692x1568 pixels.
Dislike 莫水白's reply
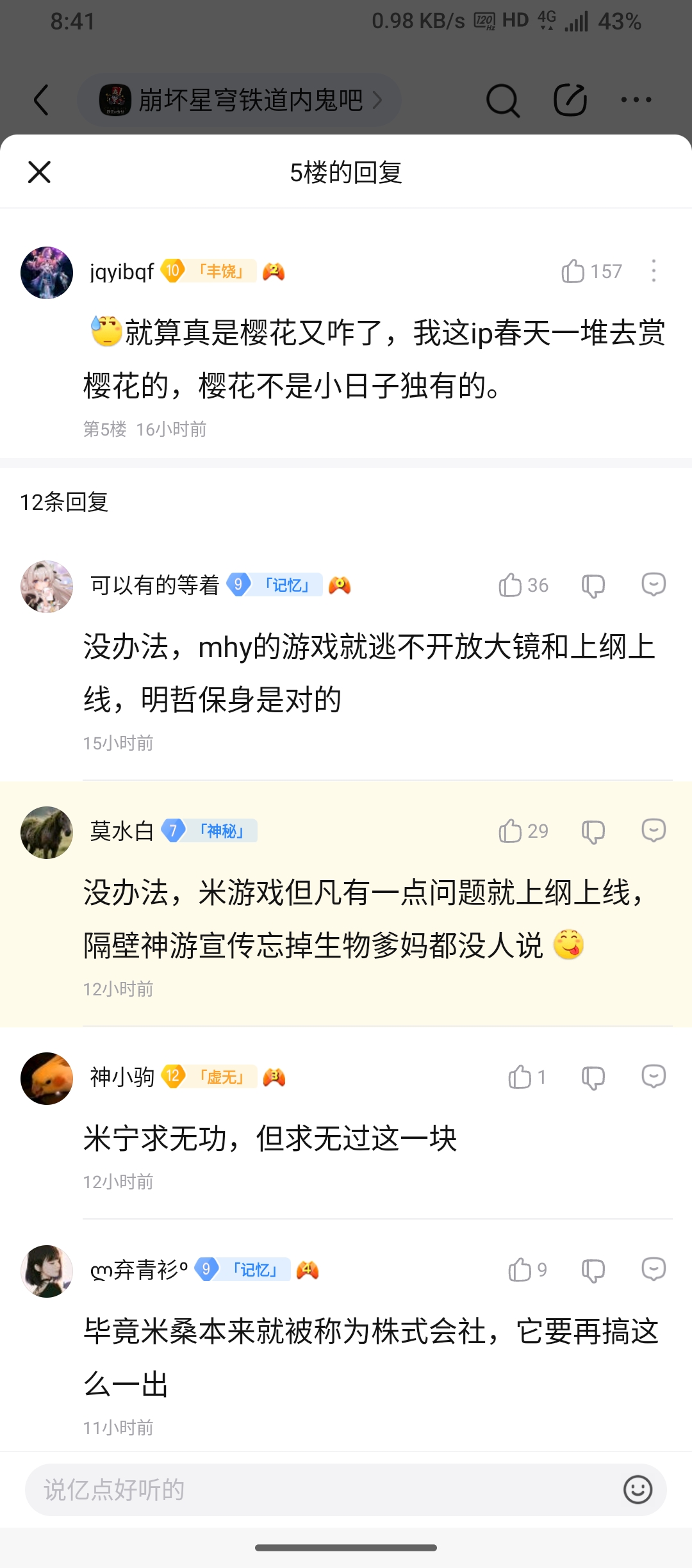point(593,831)
